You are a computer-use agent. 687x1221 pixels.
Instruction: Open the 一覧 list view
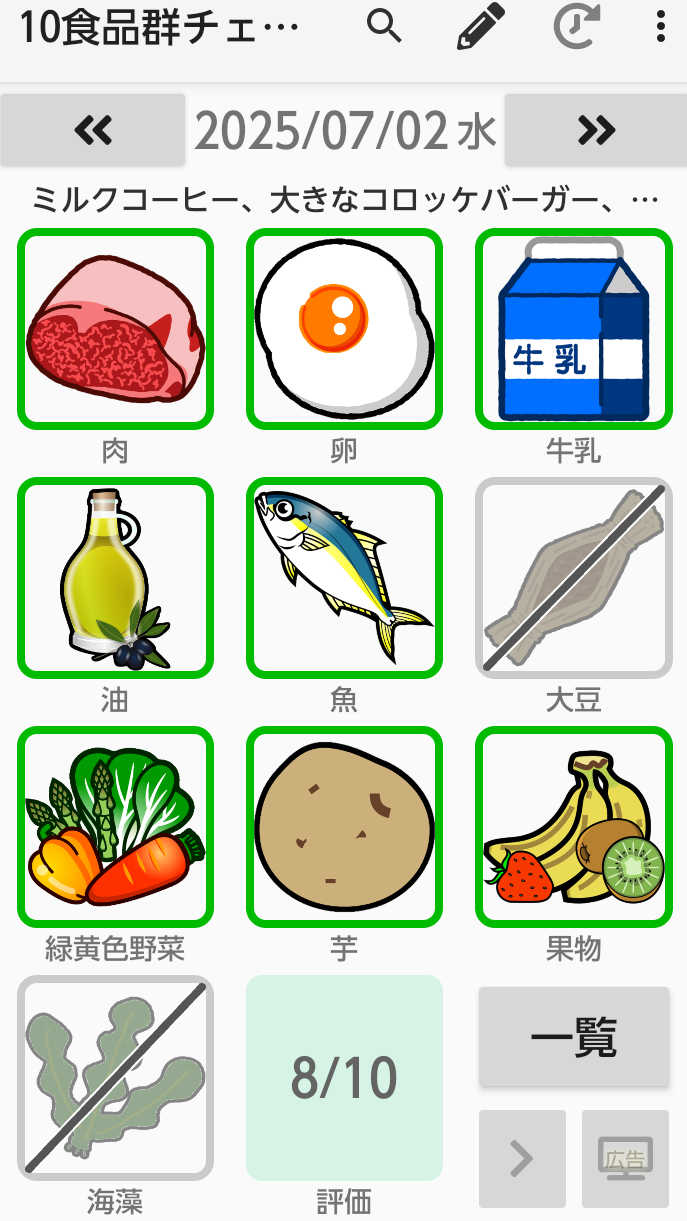click(x=573, y=1037)
